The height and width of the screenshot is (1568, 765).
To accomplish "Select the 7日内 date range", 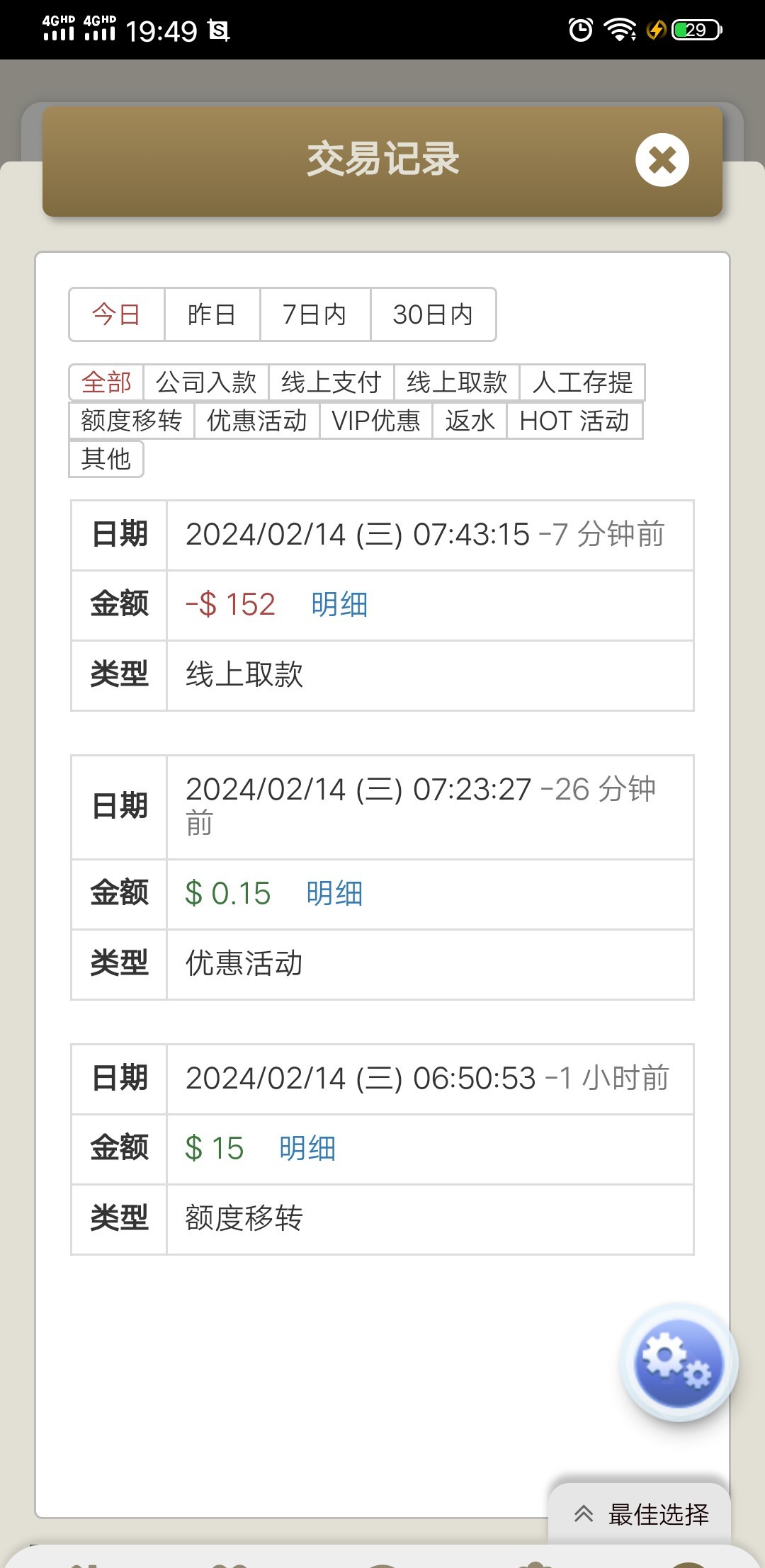I will coord(314,314).
